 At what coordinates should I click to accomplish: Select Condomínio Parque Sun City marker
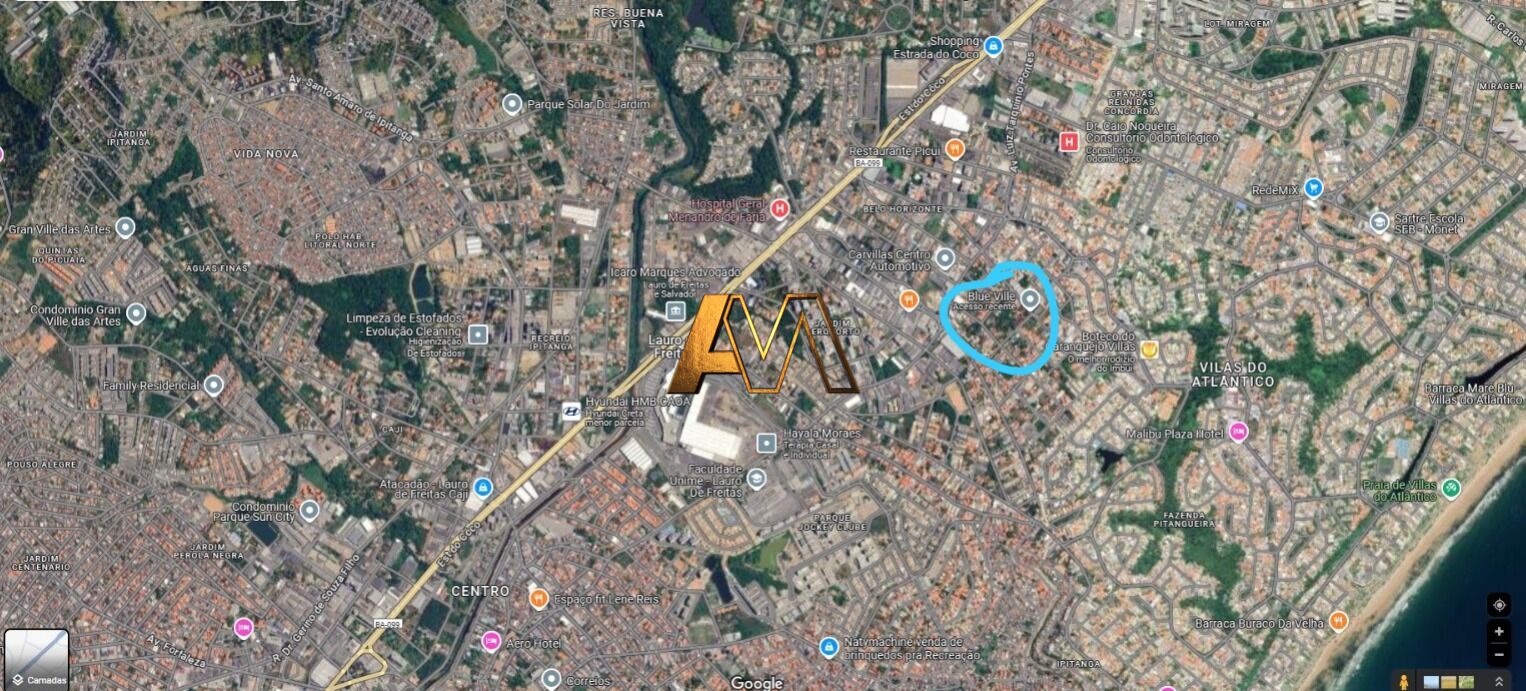click(309, 511)
